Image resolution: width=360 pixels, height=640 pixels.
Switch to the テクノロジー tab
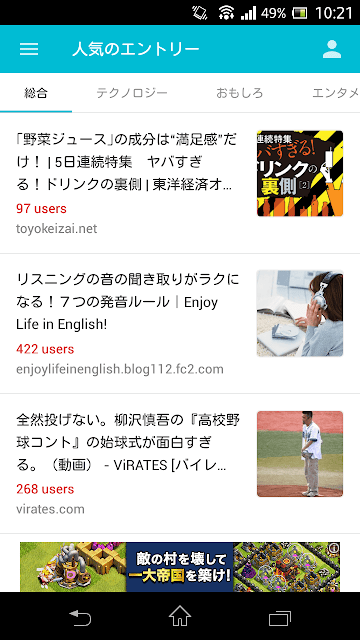pos(132,93)
